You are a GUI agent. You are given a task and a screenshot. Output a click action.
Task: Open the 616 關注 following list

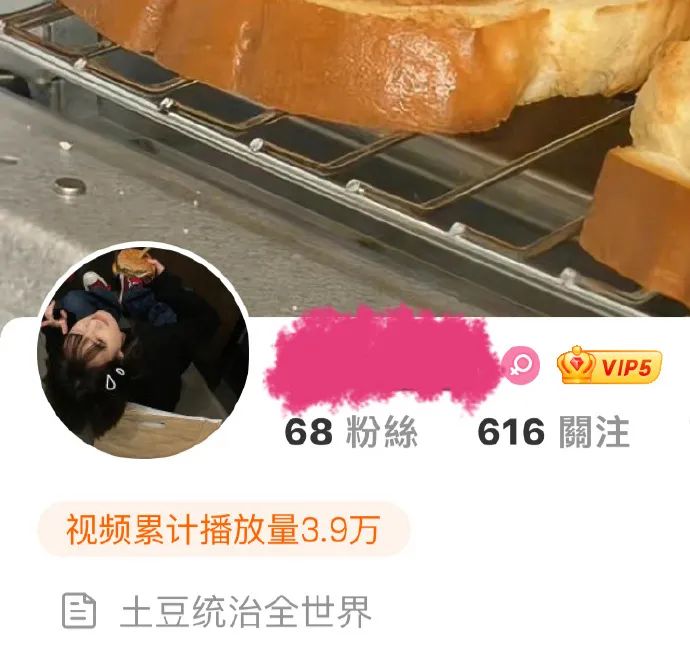553,433
